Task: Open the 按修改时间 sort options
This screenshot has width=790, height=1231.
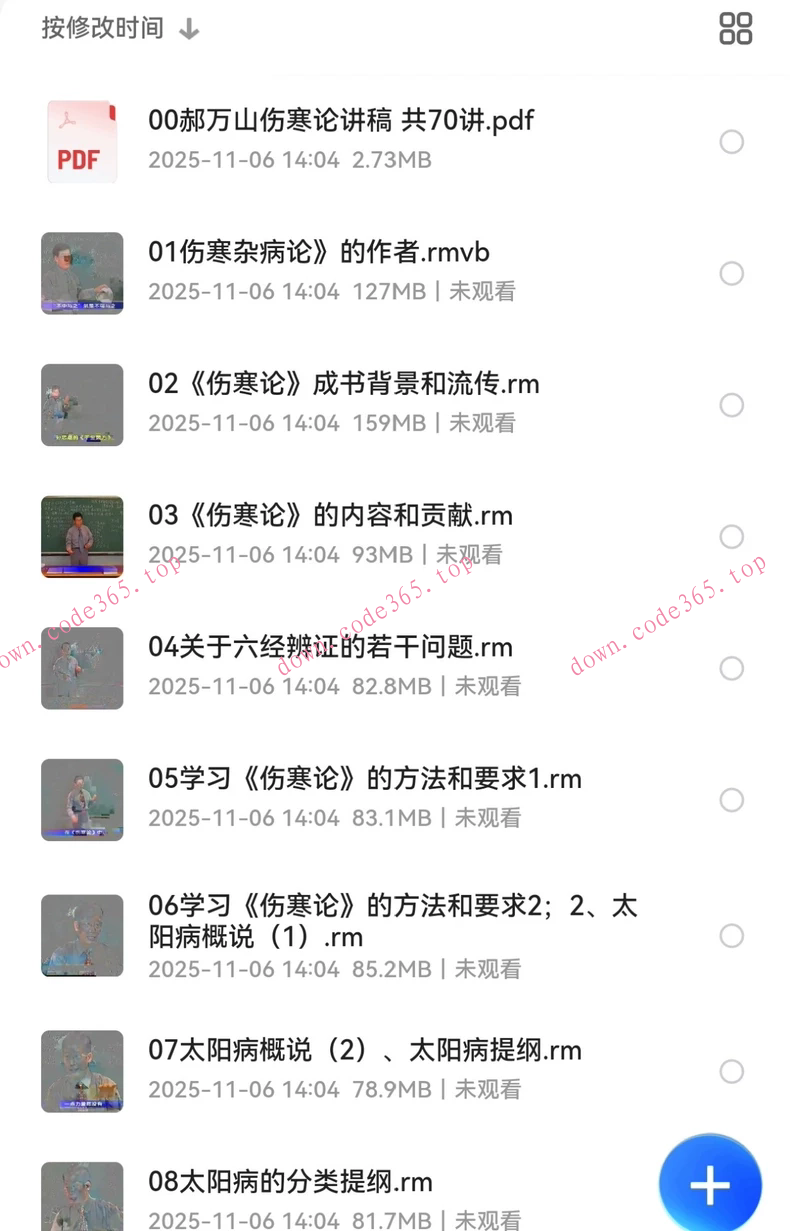Action: point(100,29)
